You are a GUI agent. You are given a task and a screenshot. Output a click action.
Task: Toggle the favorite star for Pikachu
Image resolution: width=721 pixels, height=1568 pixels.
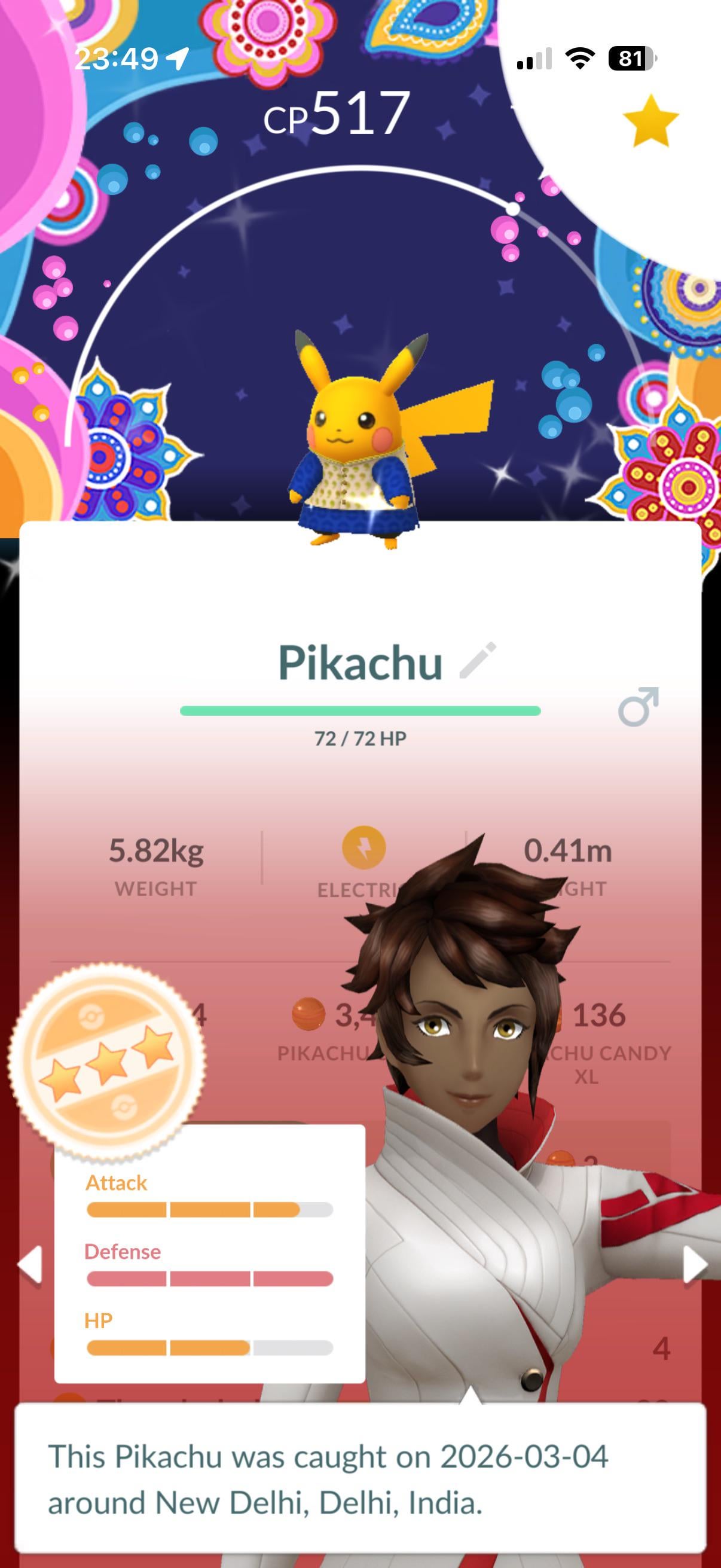pyautogui.click(x=650, y=121)
